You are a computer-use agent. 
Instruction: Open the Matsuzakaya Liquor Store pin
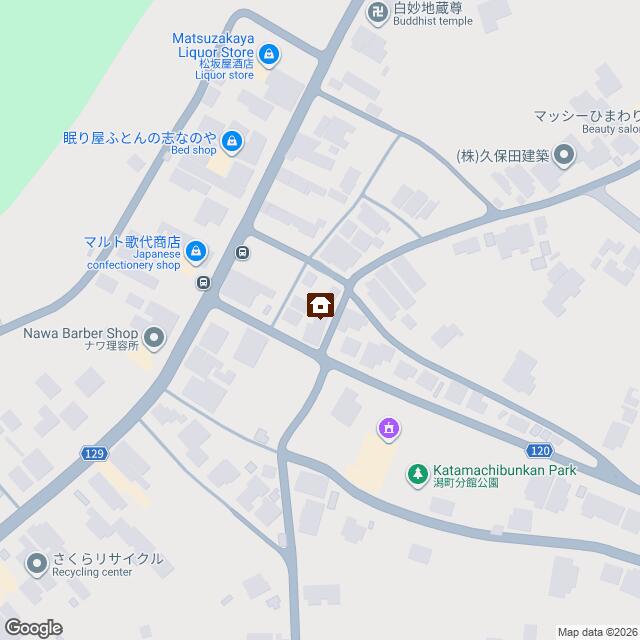[x=269, y=53]
